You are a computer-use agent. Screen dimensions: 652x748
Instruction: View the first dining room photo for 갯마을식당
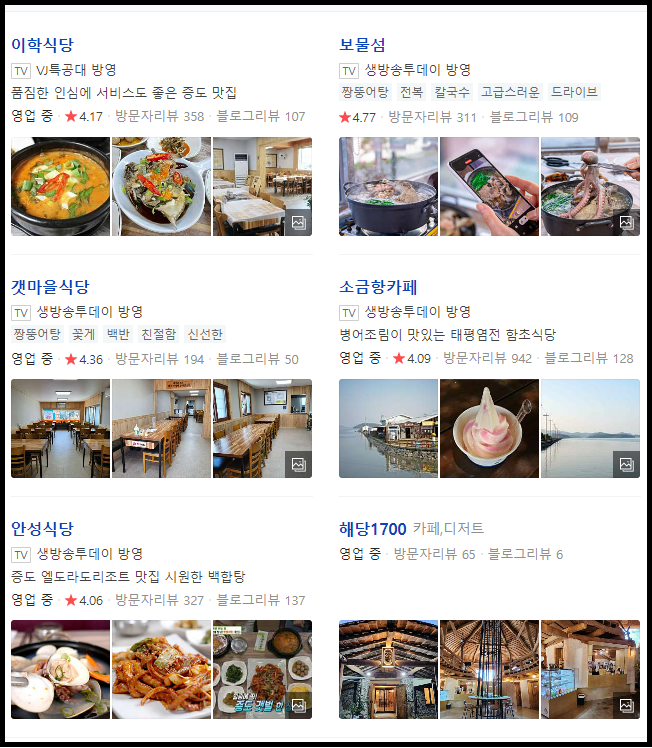point(60,428)
